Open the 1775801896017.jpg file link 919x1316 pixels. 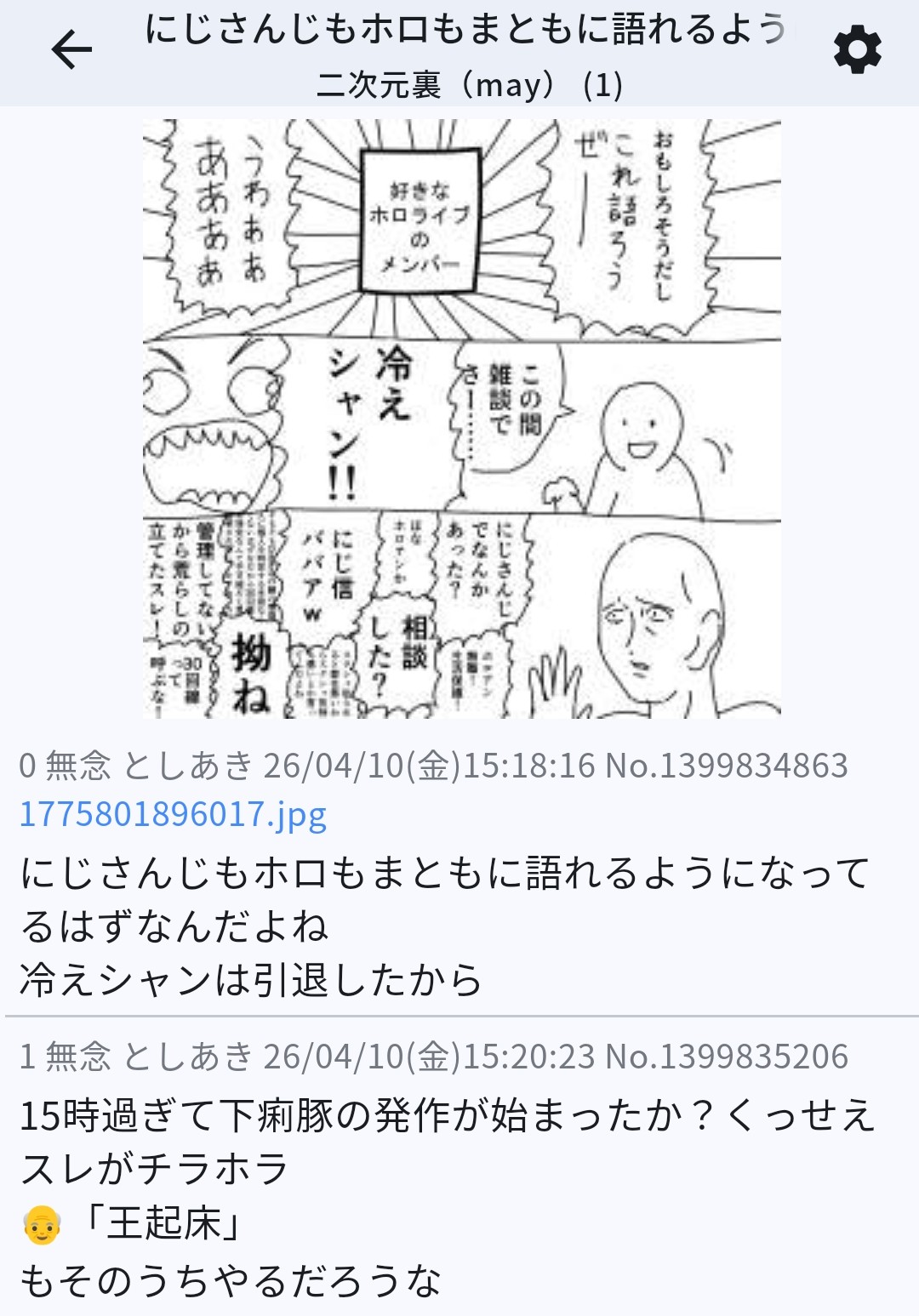[173, 814]
